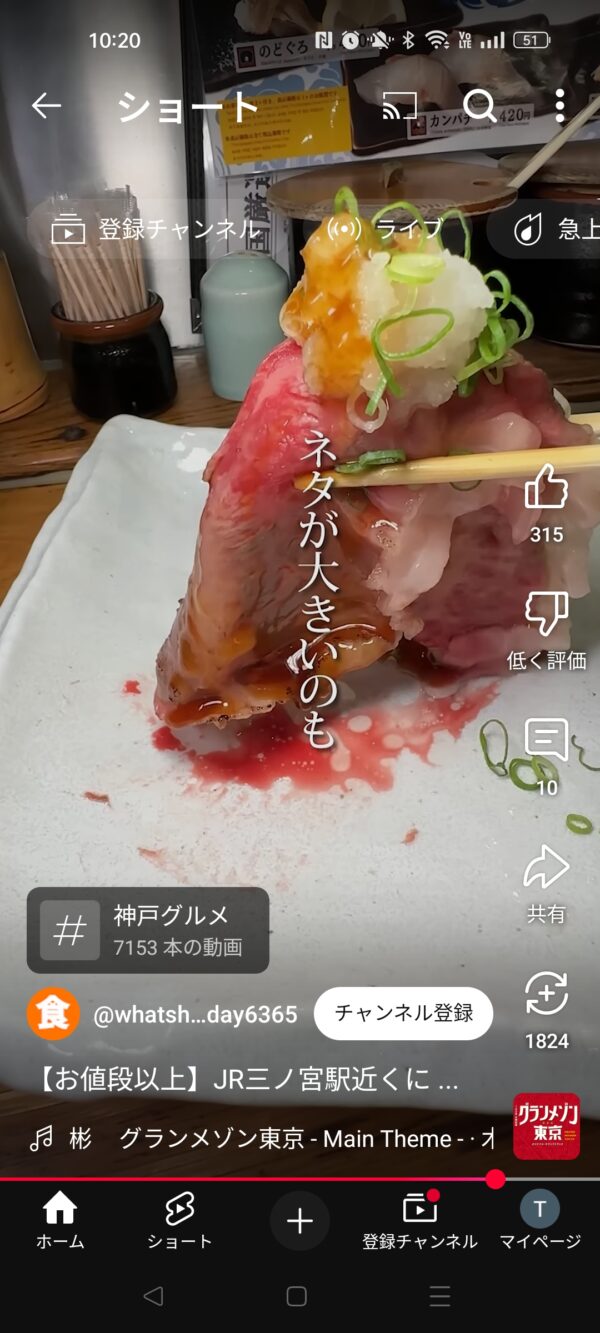The width and height of the screenshot is (600, 1333).
Task: Open the #神戸グルメ hashtag card
Action: coord(148,930)
